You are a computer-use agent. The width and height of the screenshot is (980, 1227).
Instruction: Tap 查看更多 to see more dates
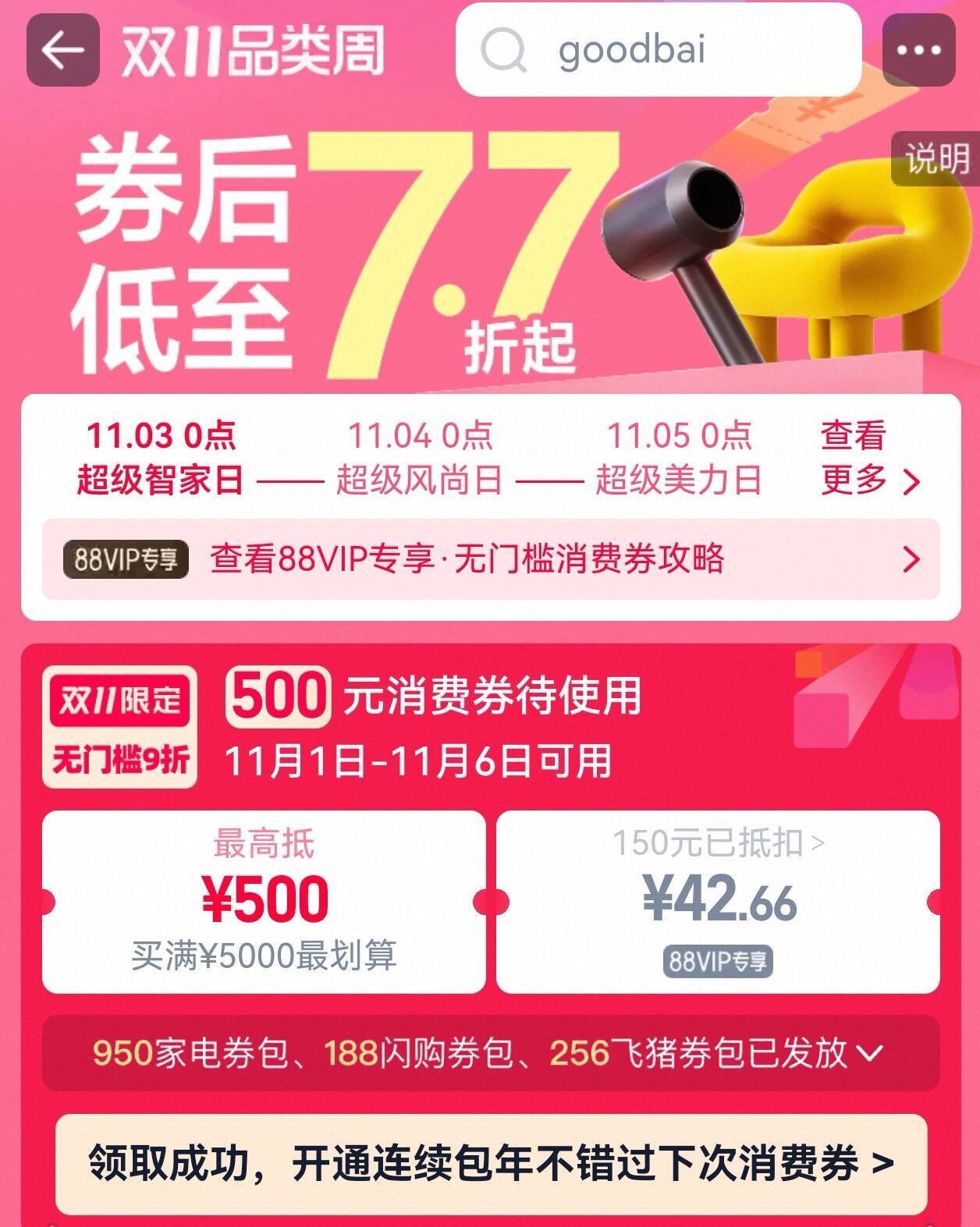(868, 457)
